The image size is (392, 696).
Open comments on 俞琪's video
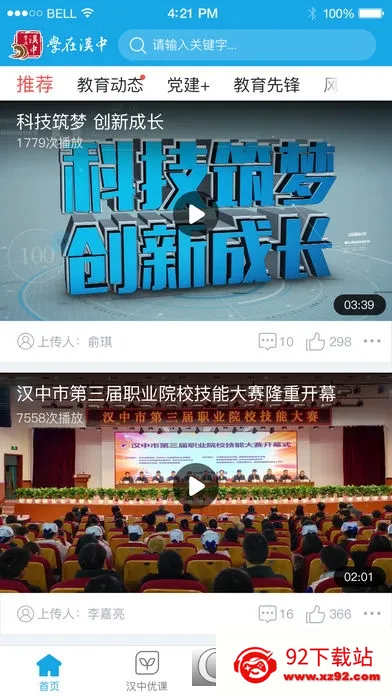point(276,341)
